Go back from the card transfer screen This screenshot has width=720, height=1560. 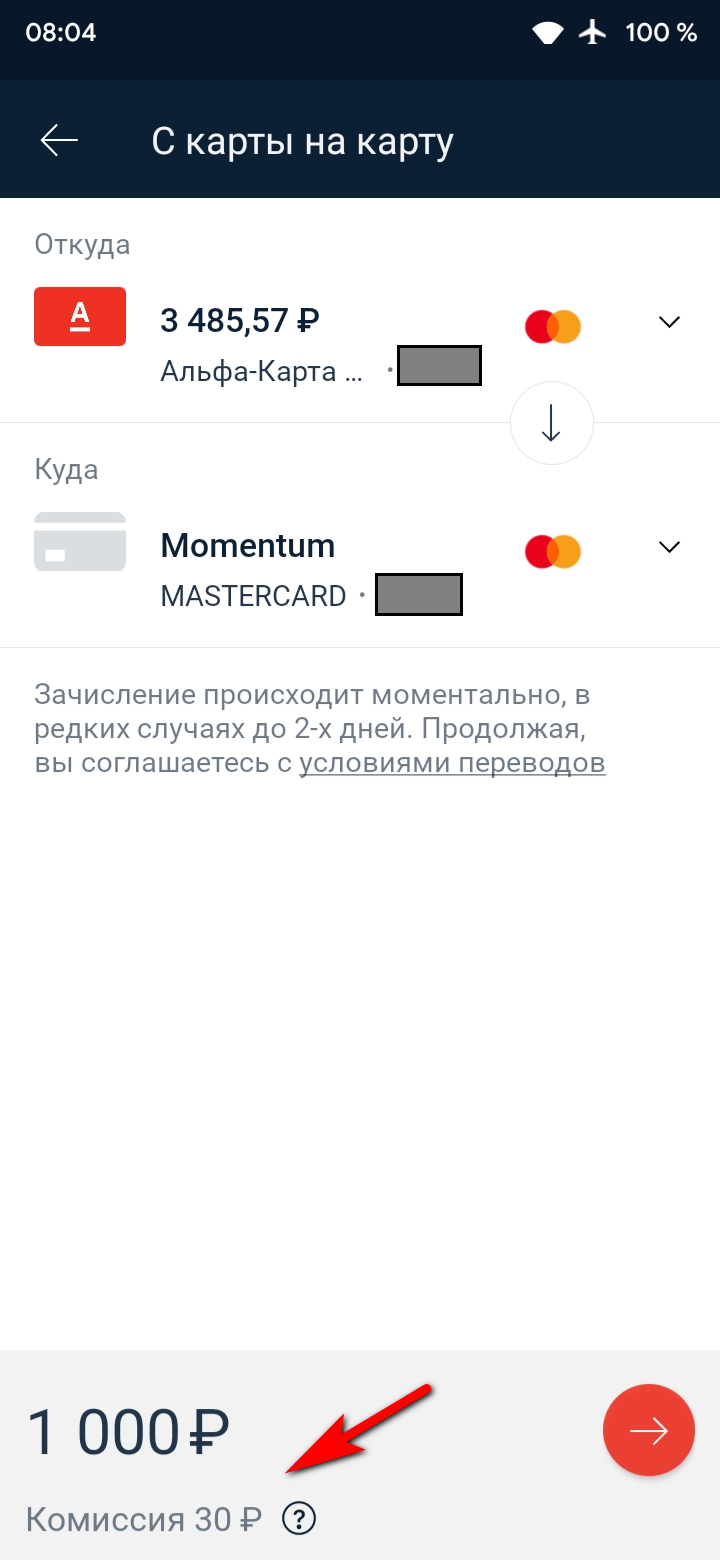59,141
